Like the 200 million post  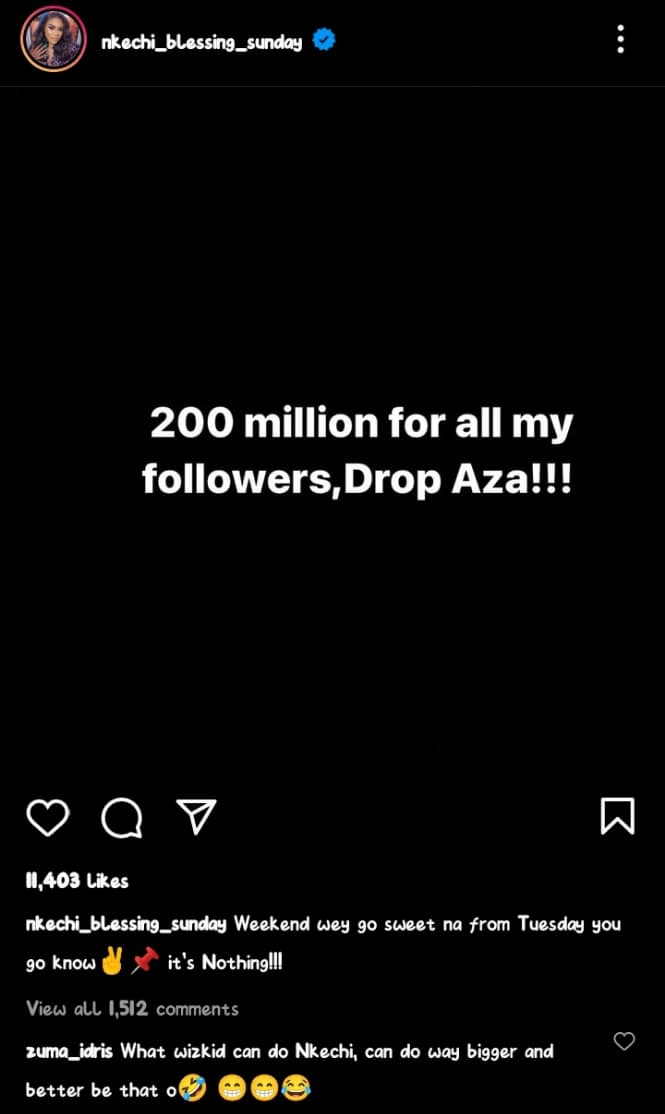click(x=47, y=817)
